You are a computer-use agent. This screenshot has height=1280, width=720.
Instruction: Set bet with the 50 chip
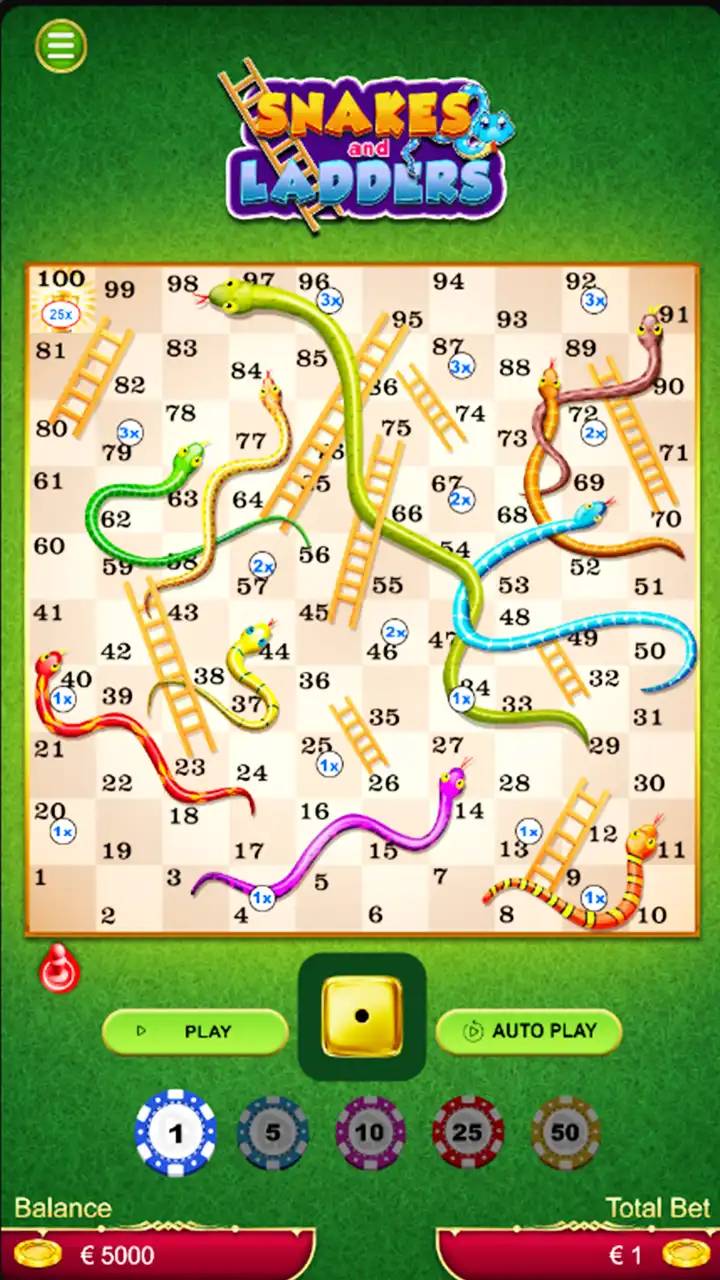click(565, 1133)
